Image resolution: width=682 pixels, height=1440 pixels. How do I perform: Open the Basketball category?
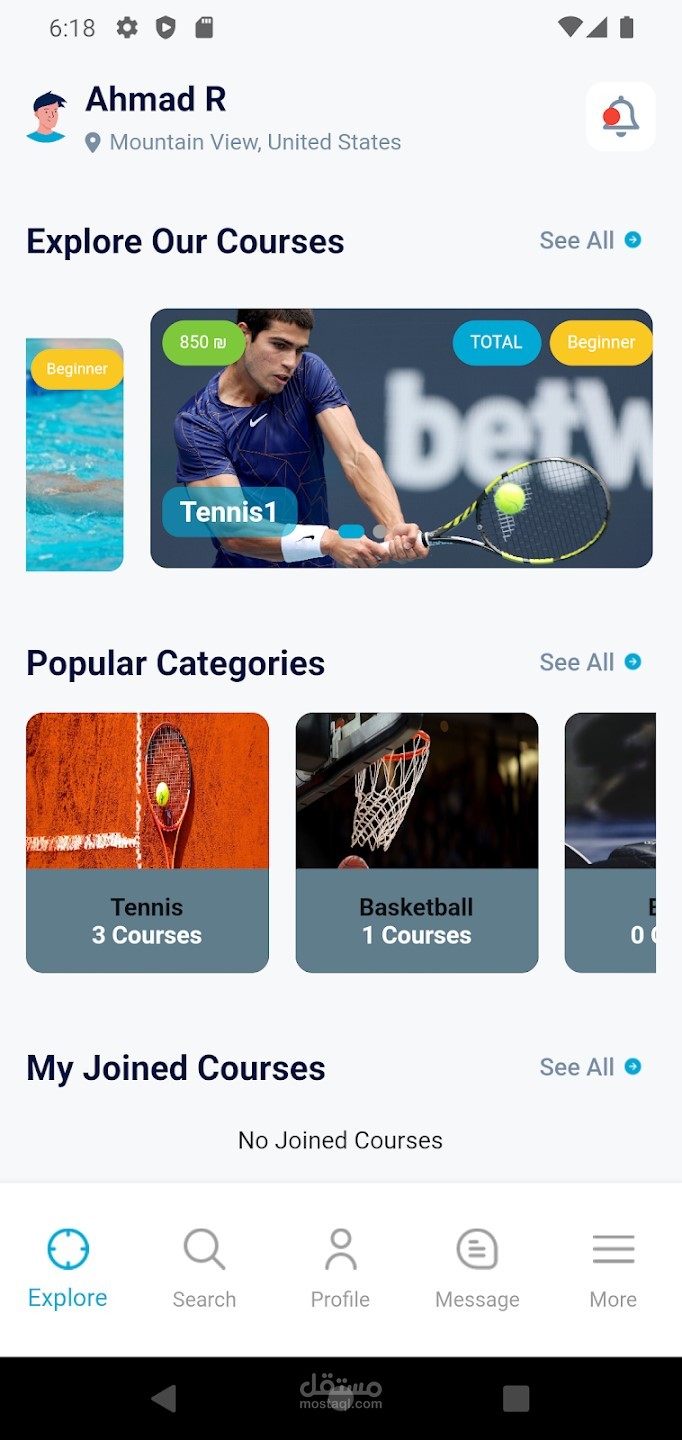[x=416, y=842]
